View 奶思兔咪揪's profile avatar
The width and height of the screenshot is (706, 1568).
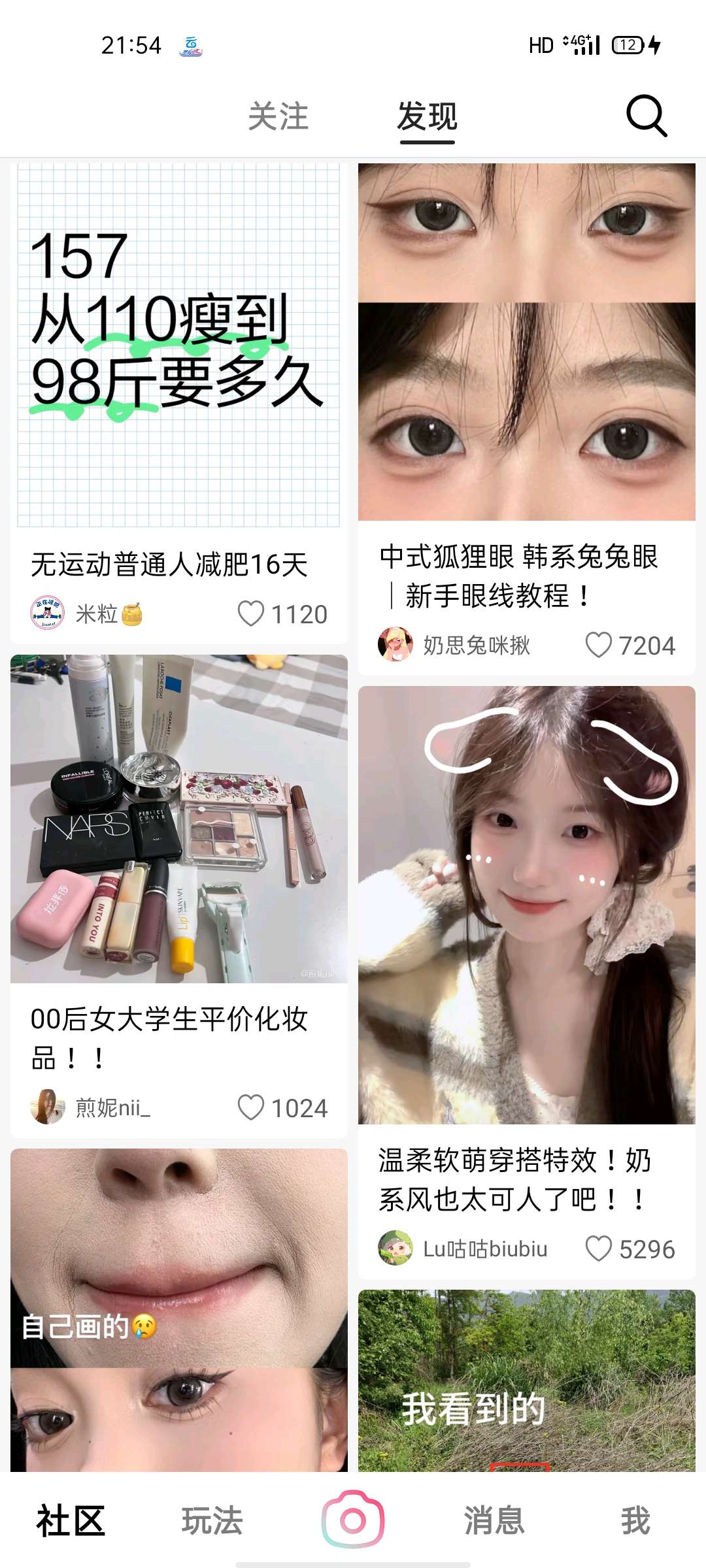tap(395, 645)
